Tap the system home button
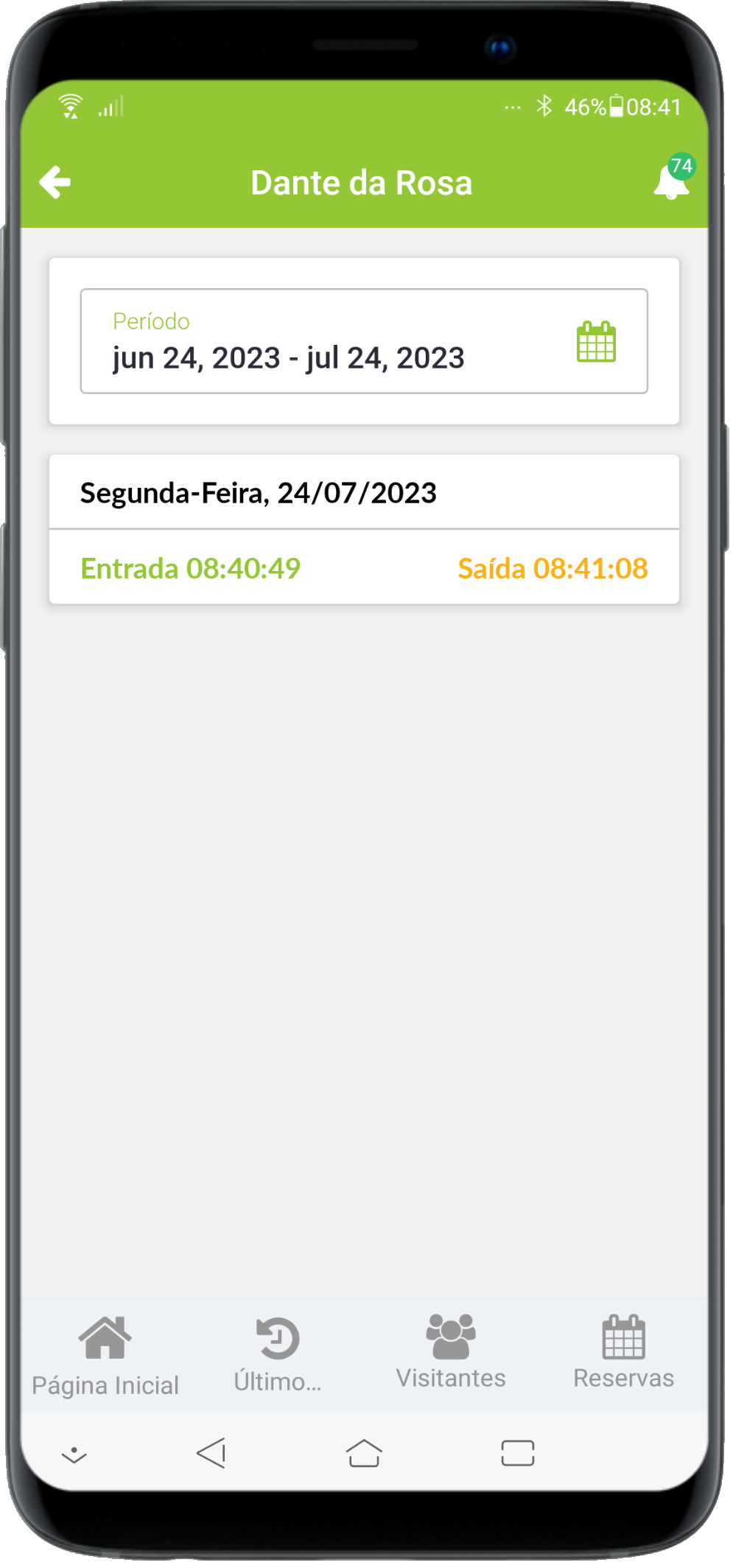This screenshot has height=1568, width=733. (364, 1454)
